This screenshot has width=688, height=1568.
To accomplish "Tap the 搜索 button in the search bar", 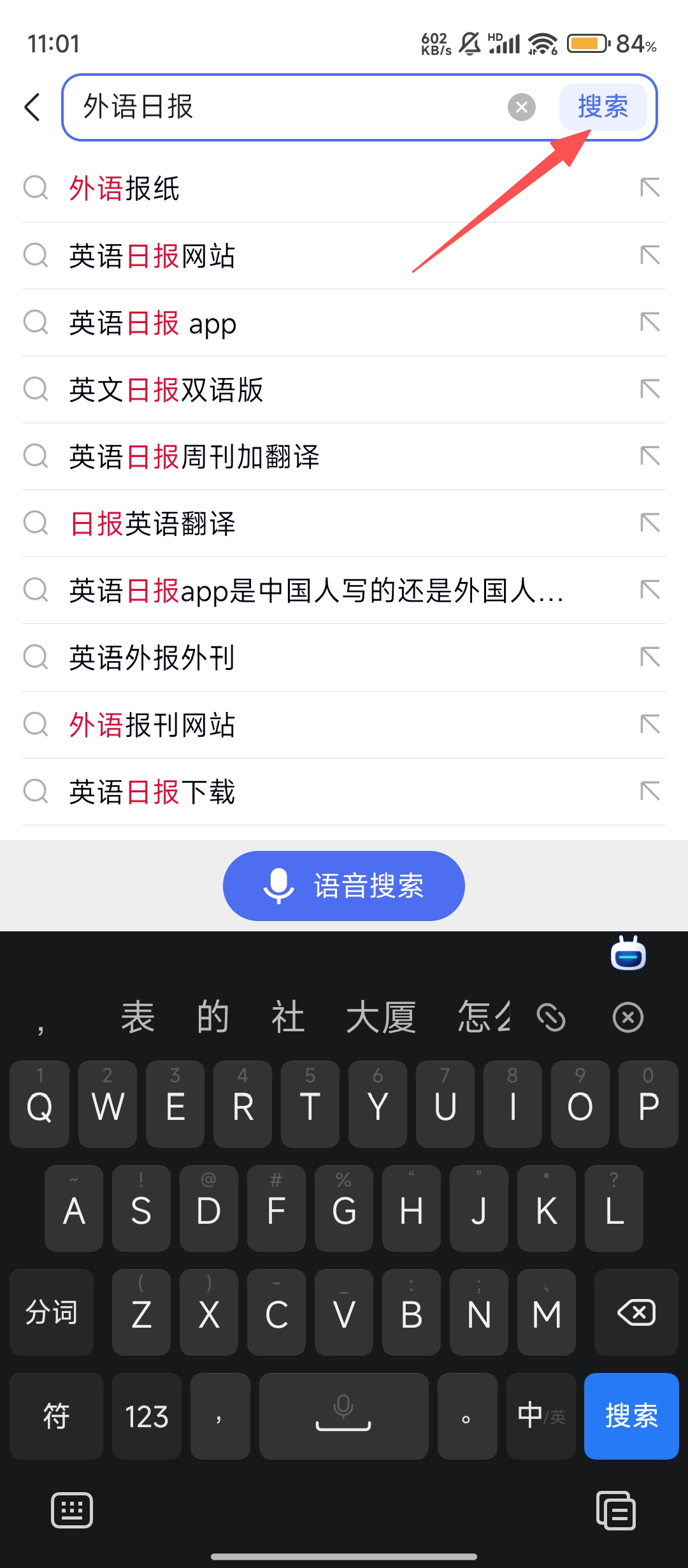I will pos(603,107).
